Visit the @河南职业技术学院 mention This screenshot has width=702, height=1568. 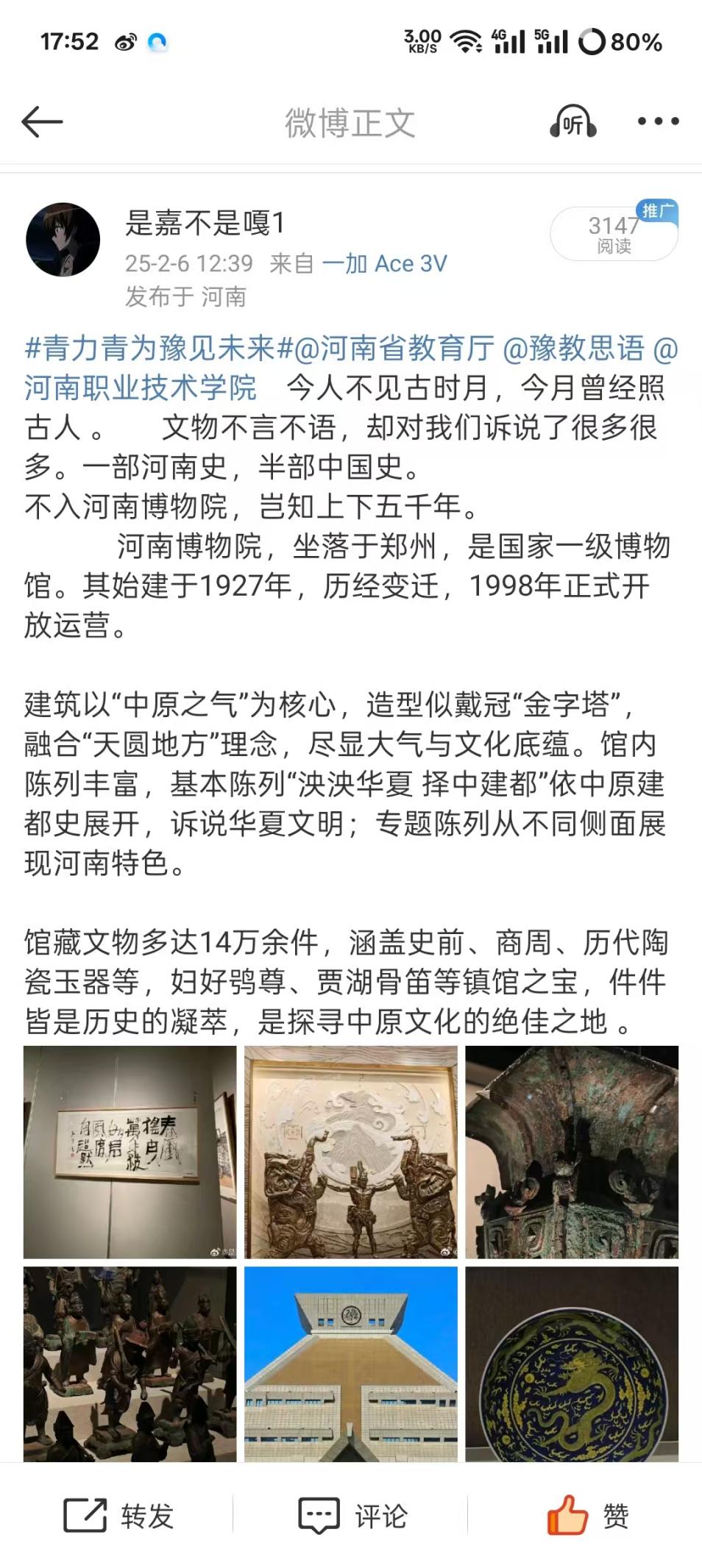click(x=140, y=388)
